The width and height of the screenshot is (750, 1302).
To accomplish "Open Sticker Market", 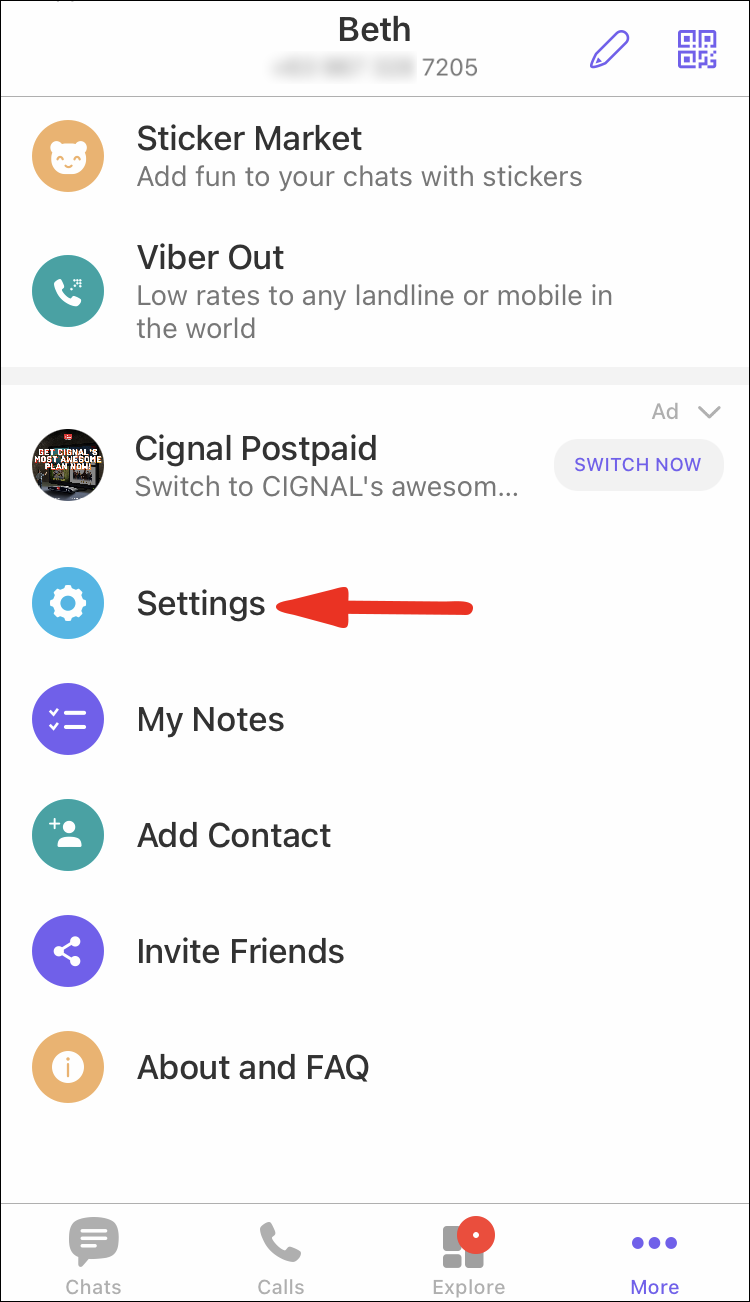I will (250, 157).
